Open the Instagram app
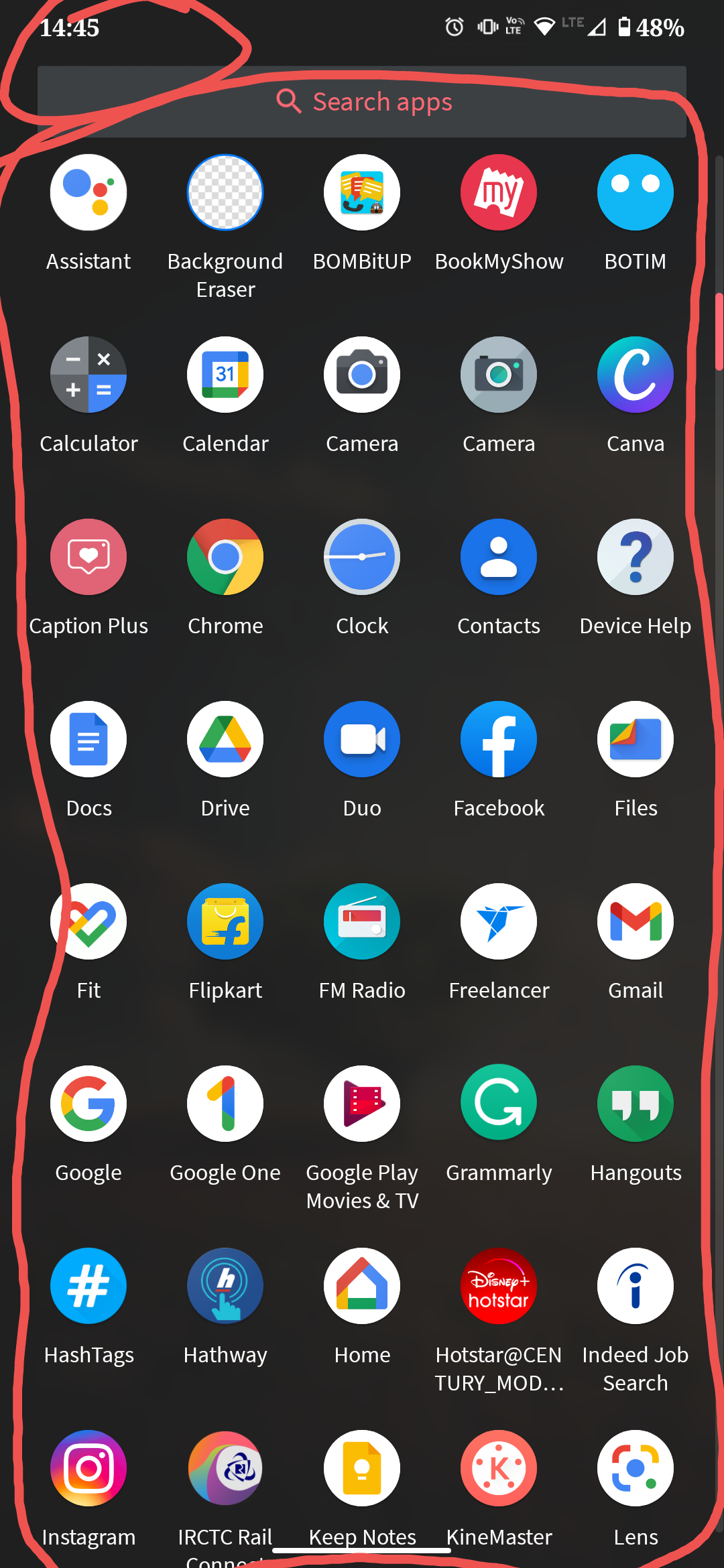Image resolution: width=724 pixels, height=1568 pixels. [88, 1469]
